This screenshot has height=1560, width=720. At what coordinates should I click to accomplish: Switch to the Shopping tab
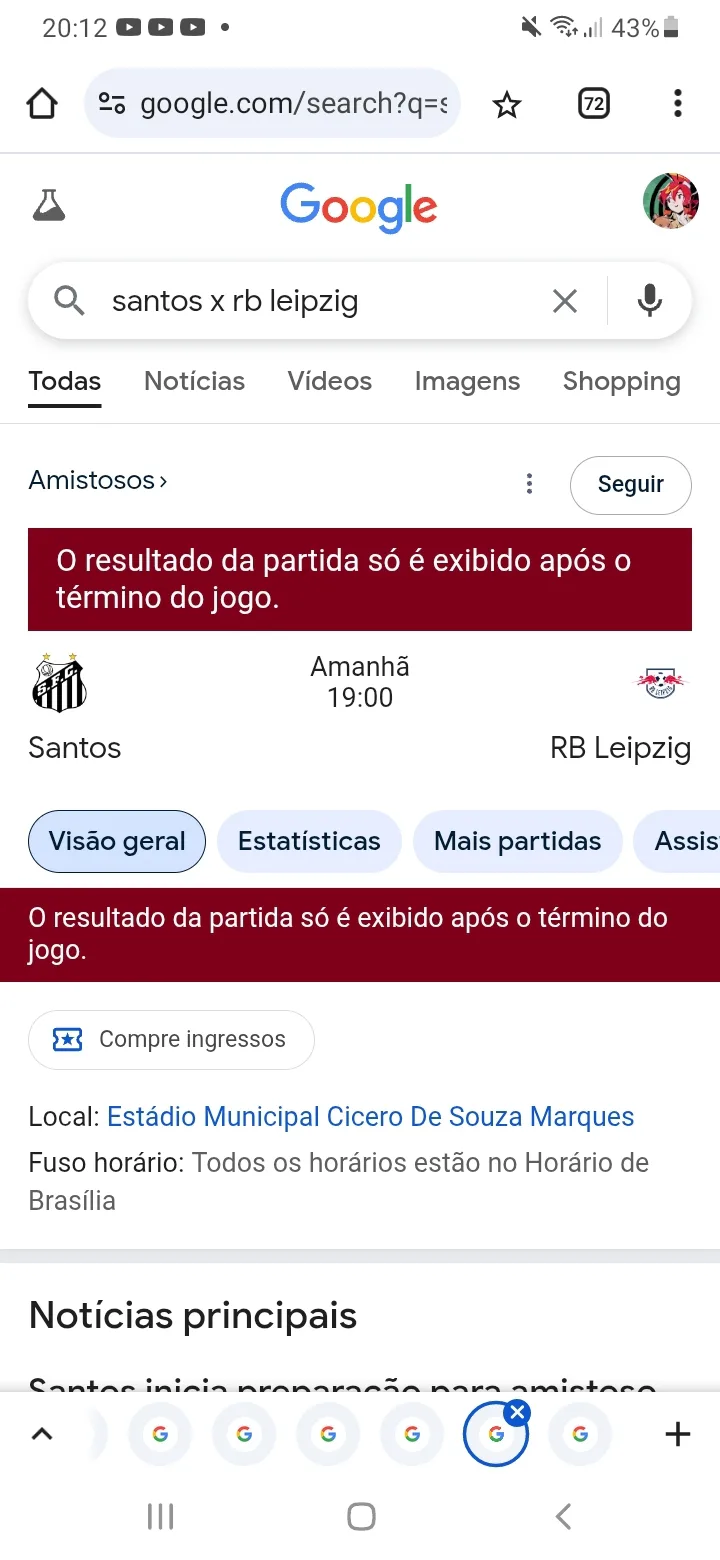tap(621, 381)
